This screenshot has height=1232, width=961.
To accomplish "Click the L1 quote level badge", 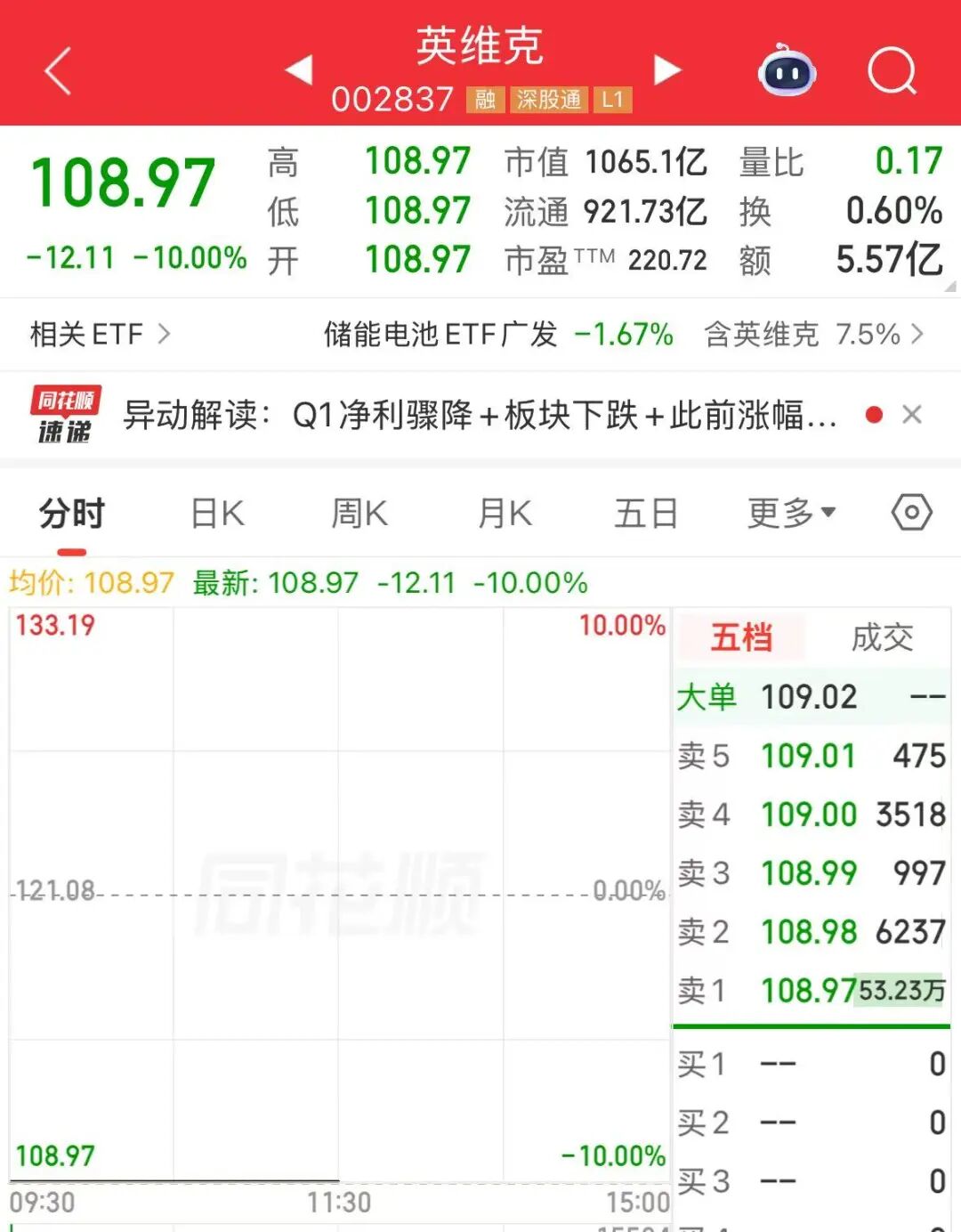I will pyautogui.click(x=613, y=100).
